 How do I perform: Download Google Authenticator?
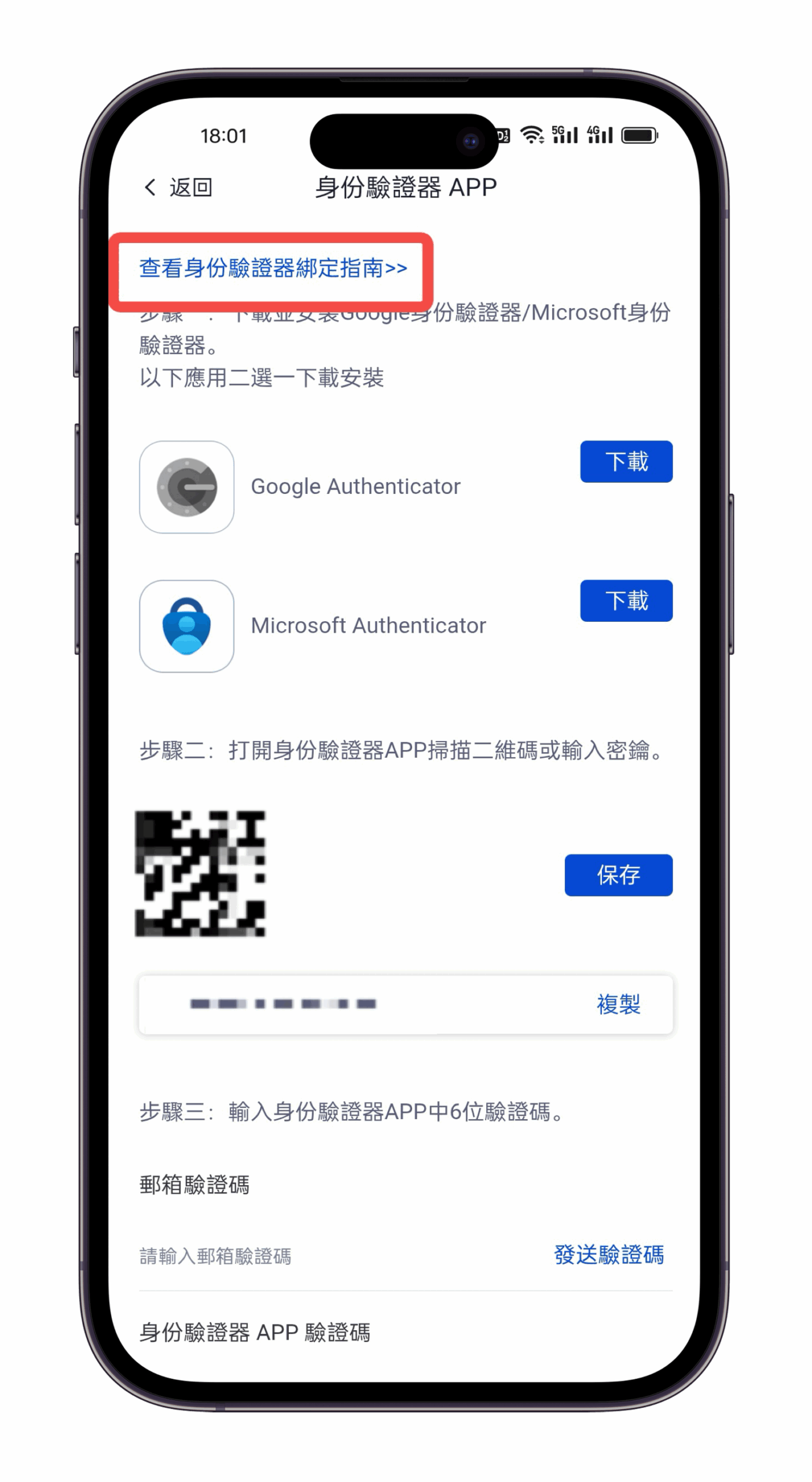(x=626, y=461)
